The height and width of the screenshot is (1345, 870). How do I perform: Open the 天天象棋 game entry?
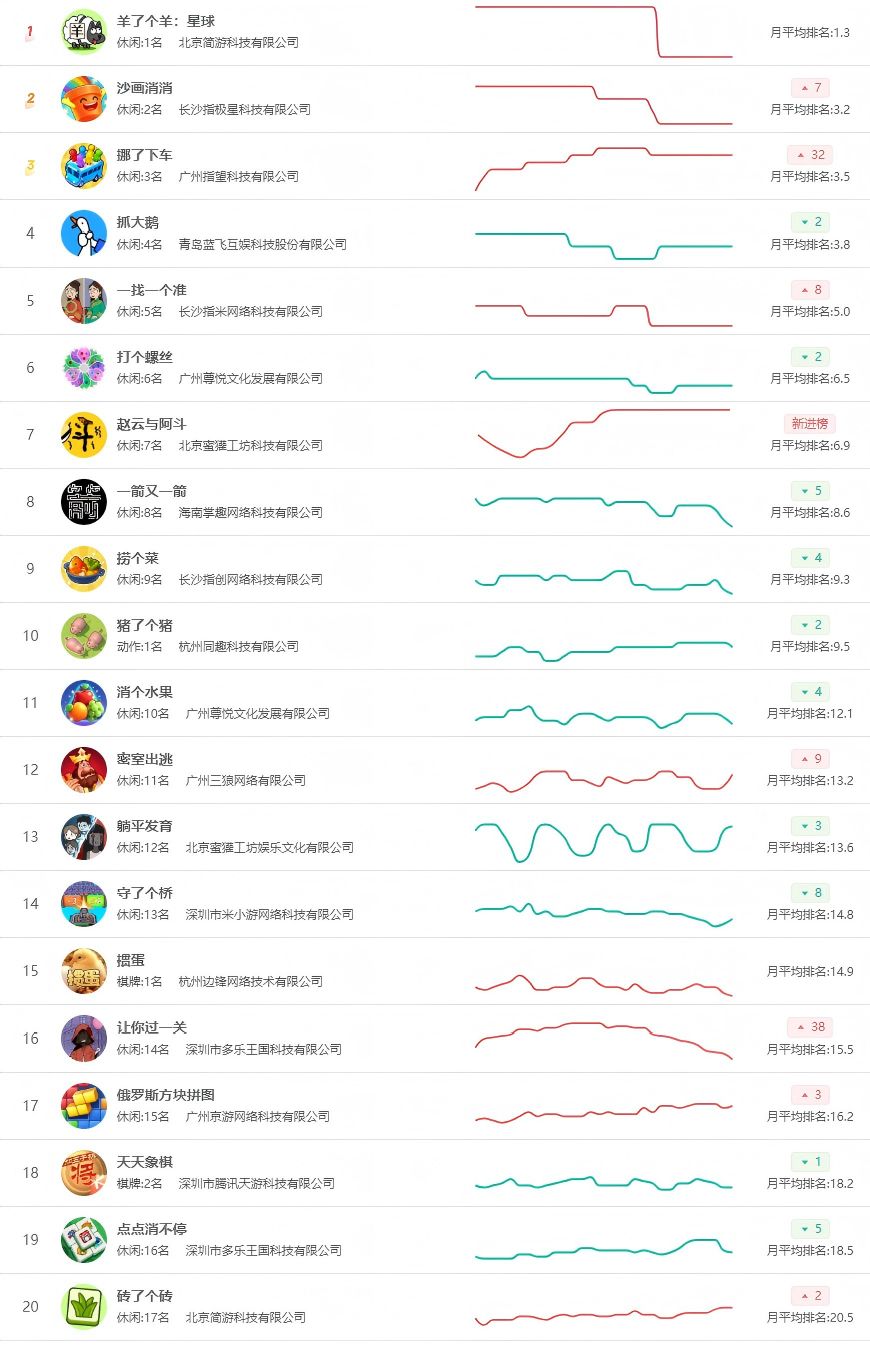point(435,1172)
